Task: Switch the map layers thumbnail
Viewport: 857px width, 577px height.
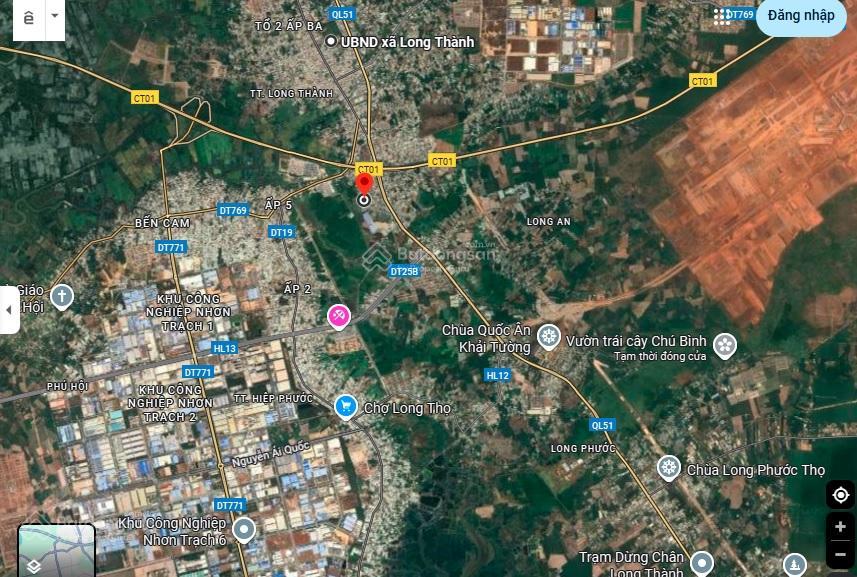Action: coord(56,550)
